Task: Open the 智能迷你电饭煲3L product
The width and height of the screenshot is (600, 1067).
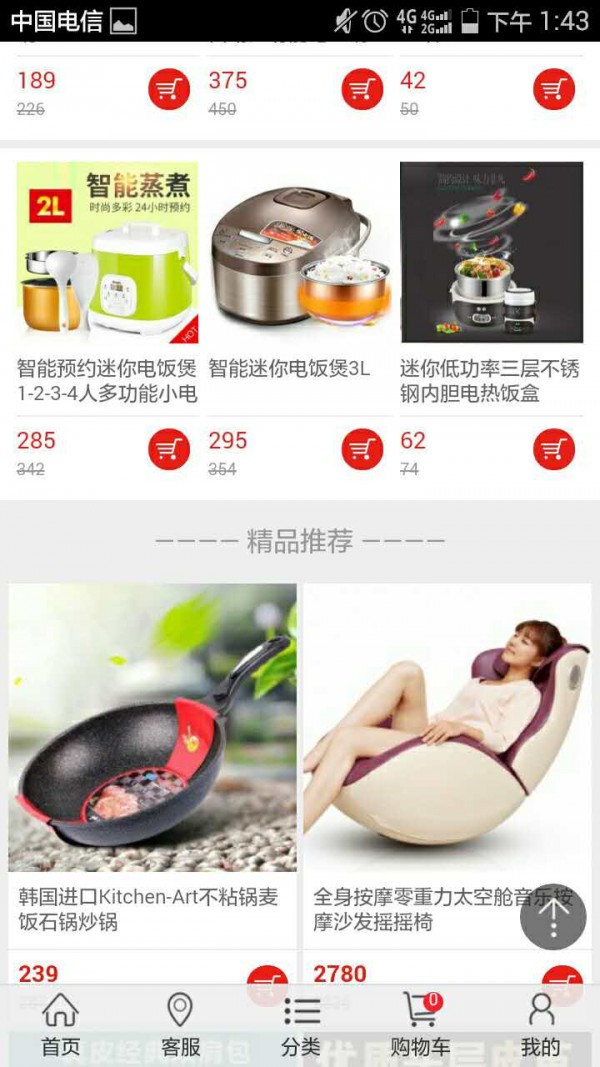Action: (x=299, y=253)
